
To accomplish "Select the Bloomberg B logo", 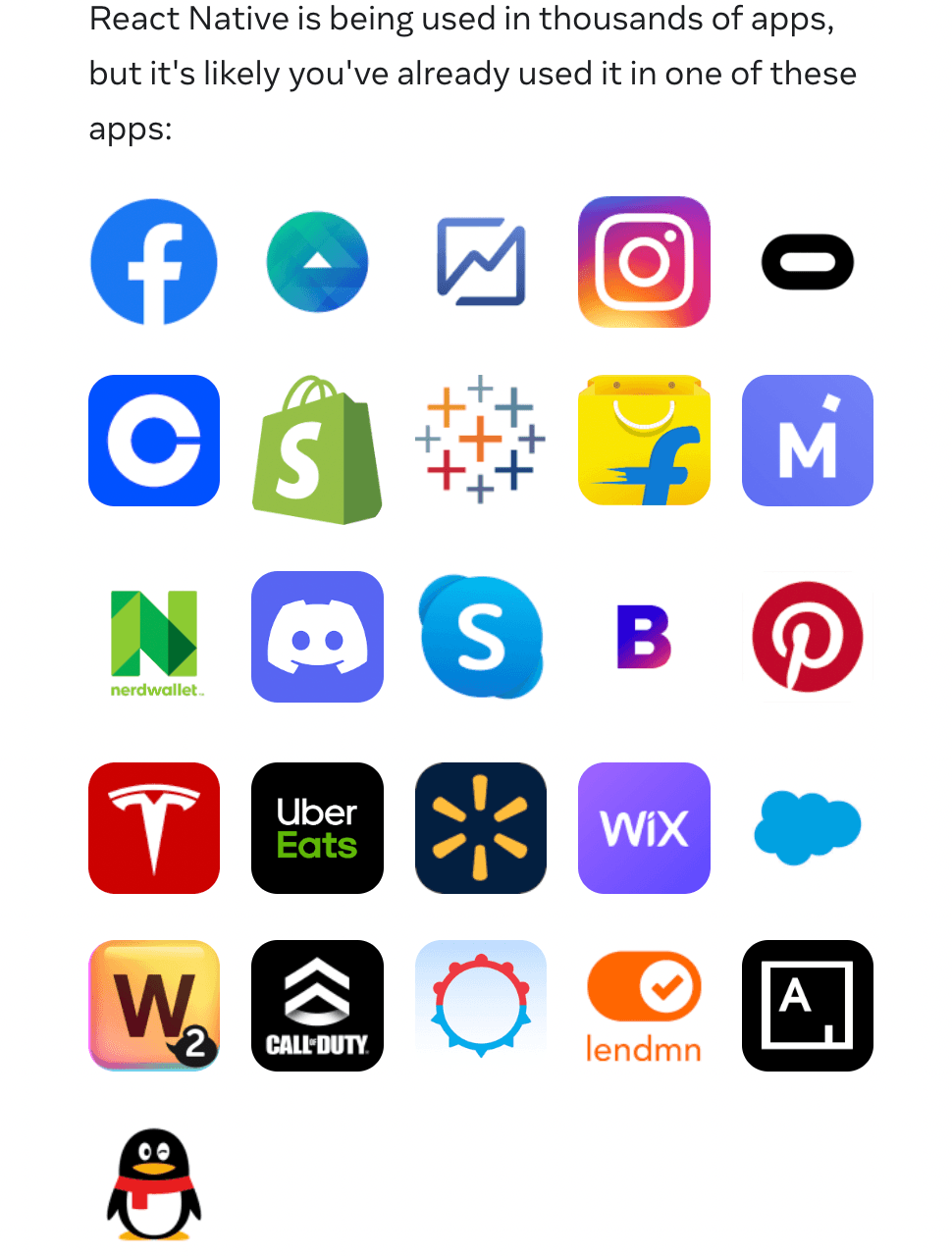I will 644,637.
